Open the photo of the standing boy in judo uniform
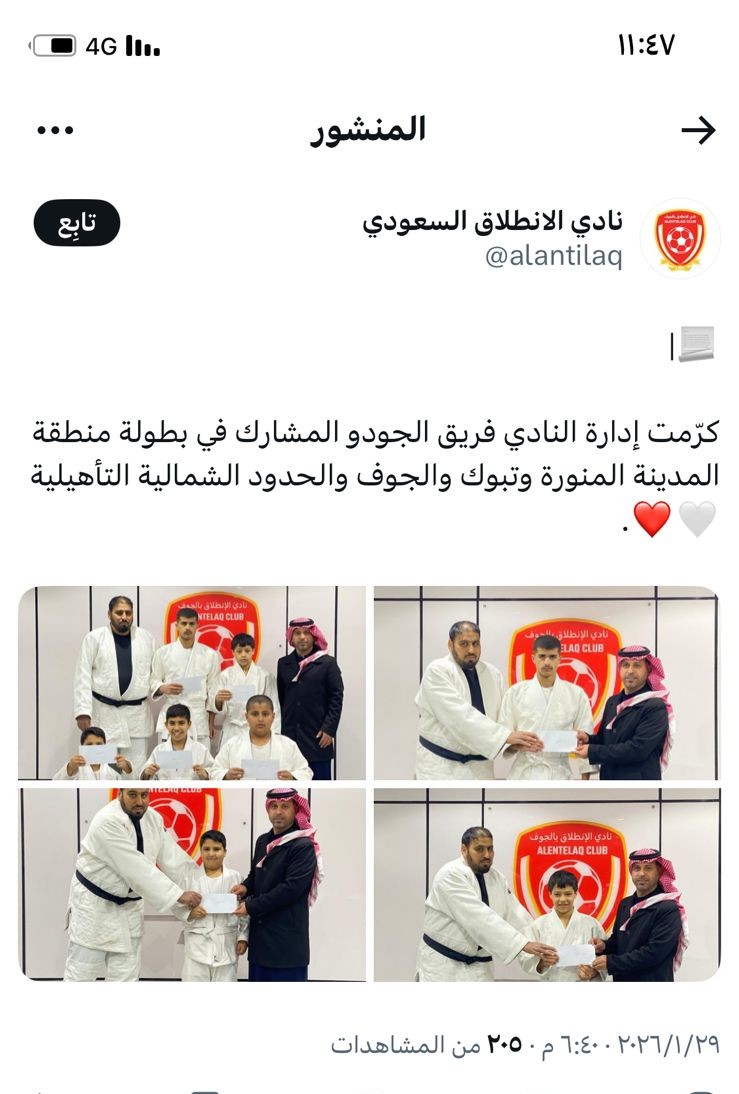This screenshot has width=739, height=1094. point(192,884)
